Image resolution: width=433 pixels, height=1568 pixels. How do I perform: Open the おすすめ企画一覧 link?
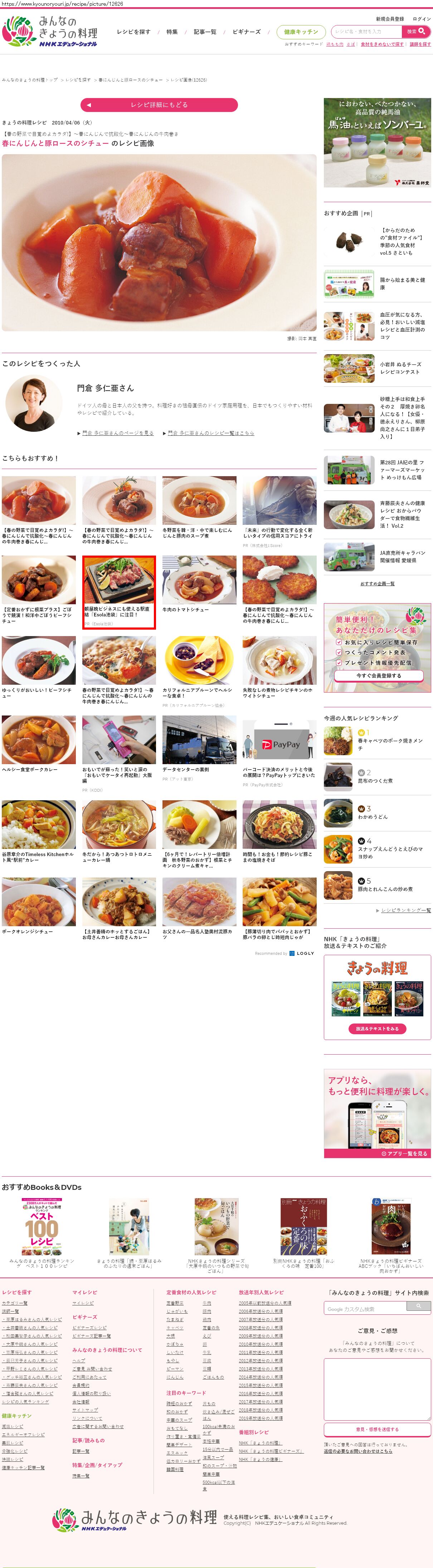pyautogui.click(x=377, y=583)
